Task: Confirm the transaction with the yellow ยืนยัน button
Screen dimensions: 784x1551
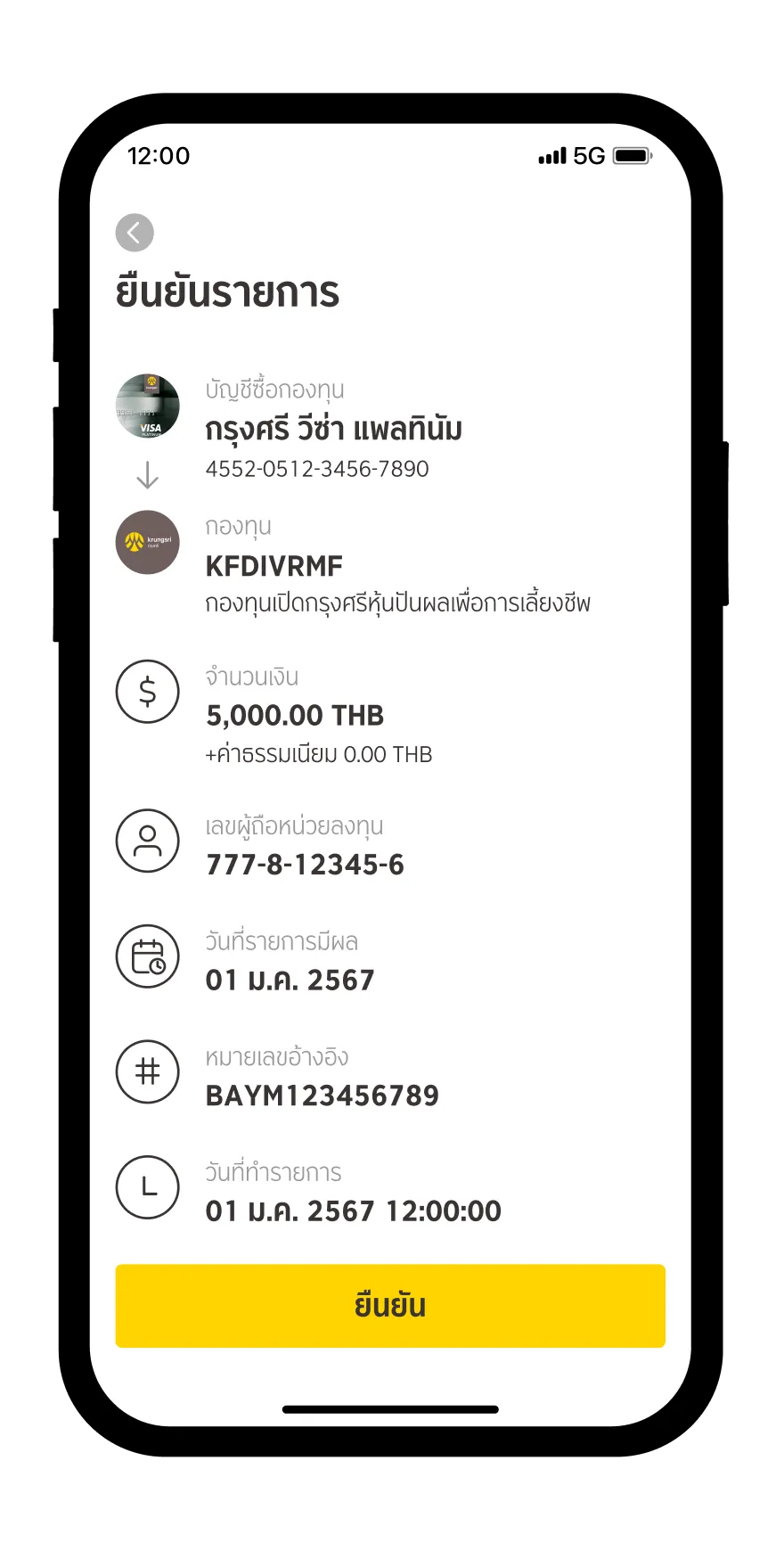Action: (x=390, y=1305)
